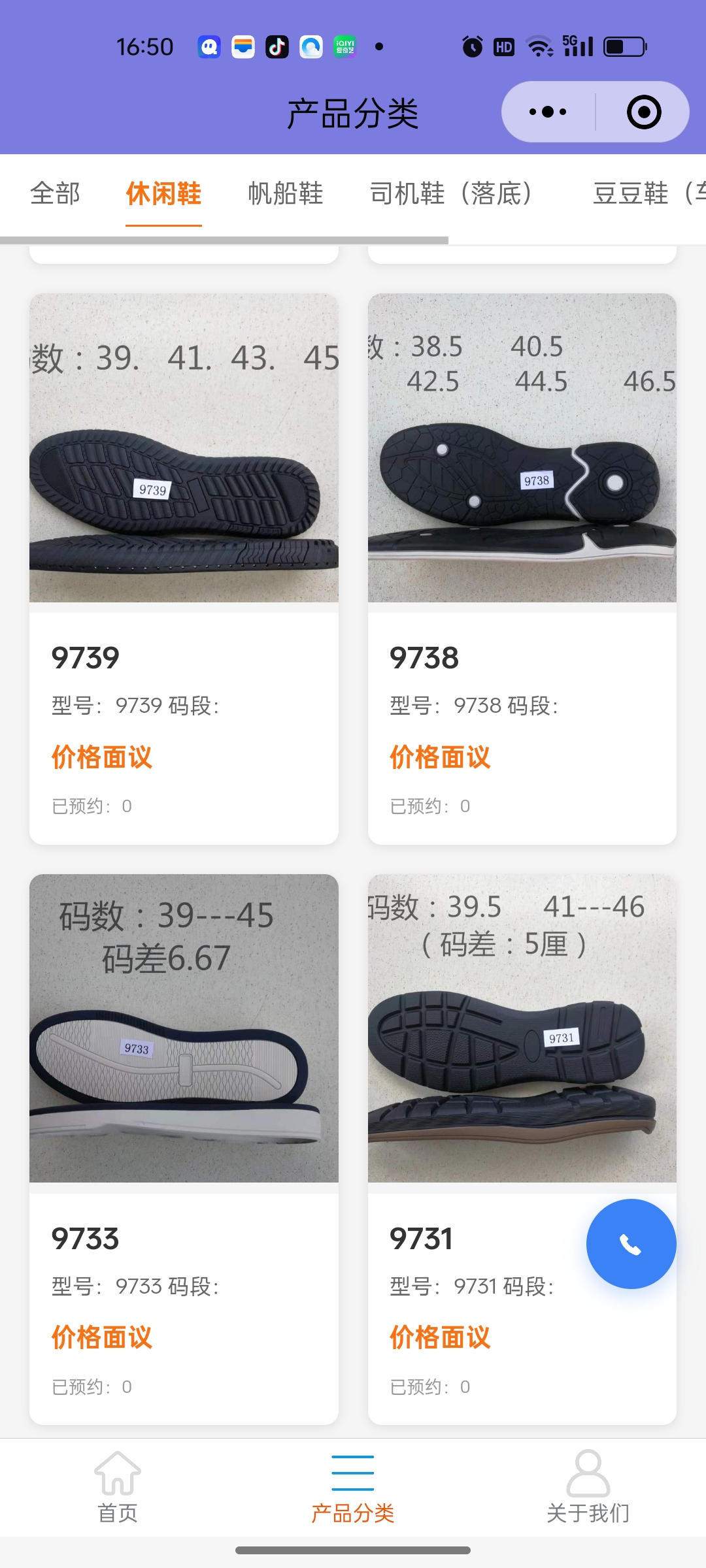Show the 帆船鞋 category

click(286, 193)
